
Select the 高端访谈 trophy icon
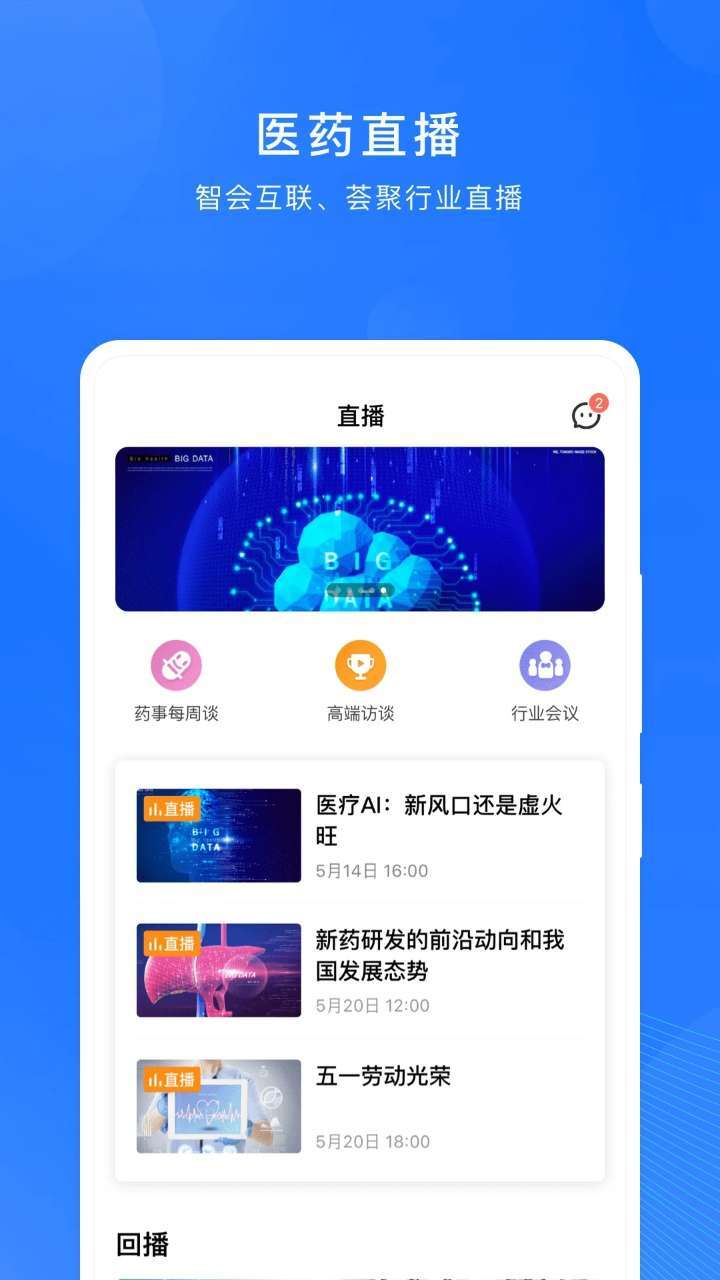361,665
